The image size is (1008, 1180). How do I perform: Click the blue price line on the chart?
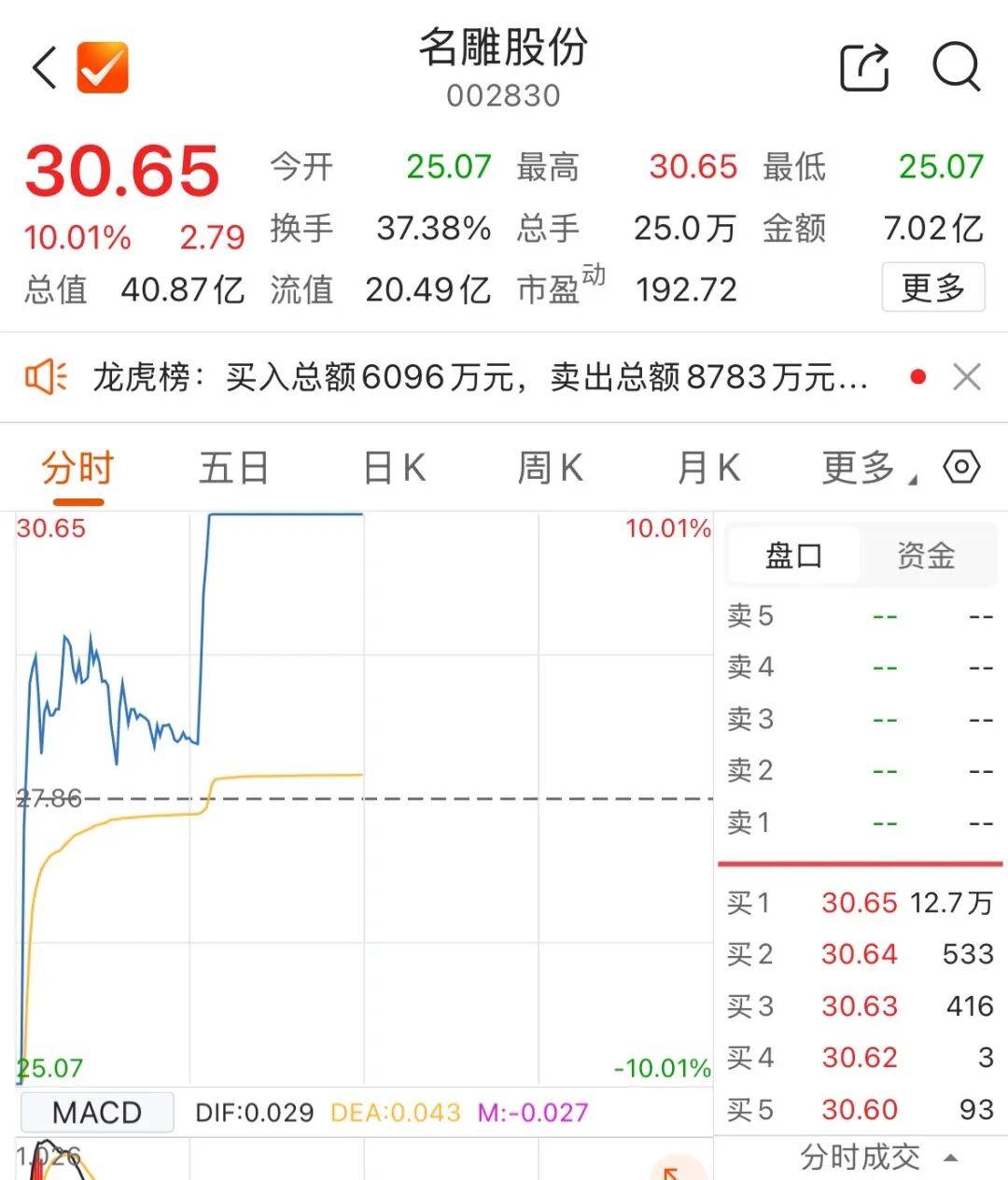[x=280, y=514]
